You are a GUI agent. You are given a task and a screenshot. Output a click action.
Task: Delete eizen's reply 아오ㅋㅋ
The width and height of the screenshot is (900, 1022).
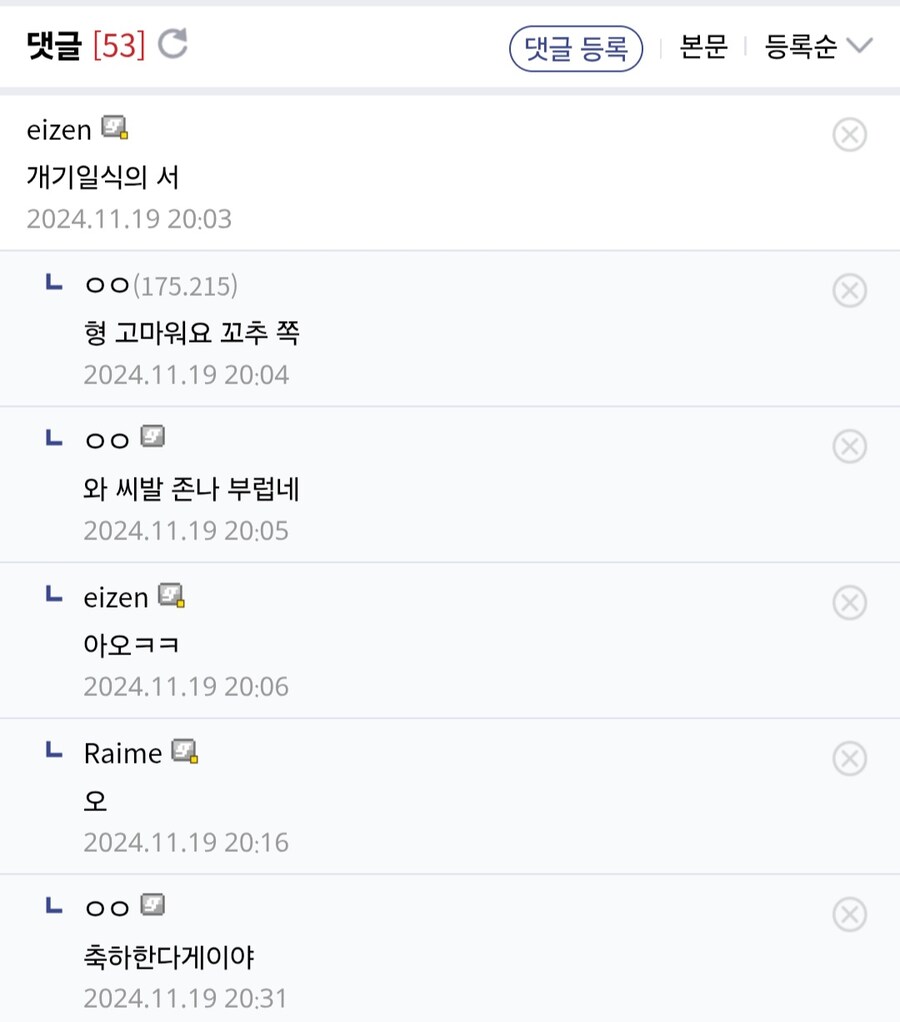(849, 602)
